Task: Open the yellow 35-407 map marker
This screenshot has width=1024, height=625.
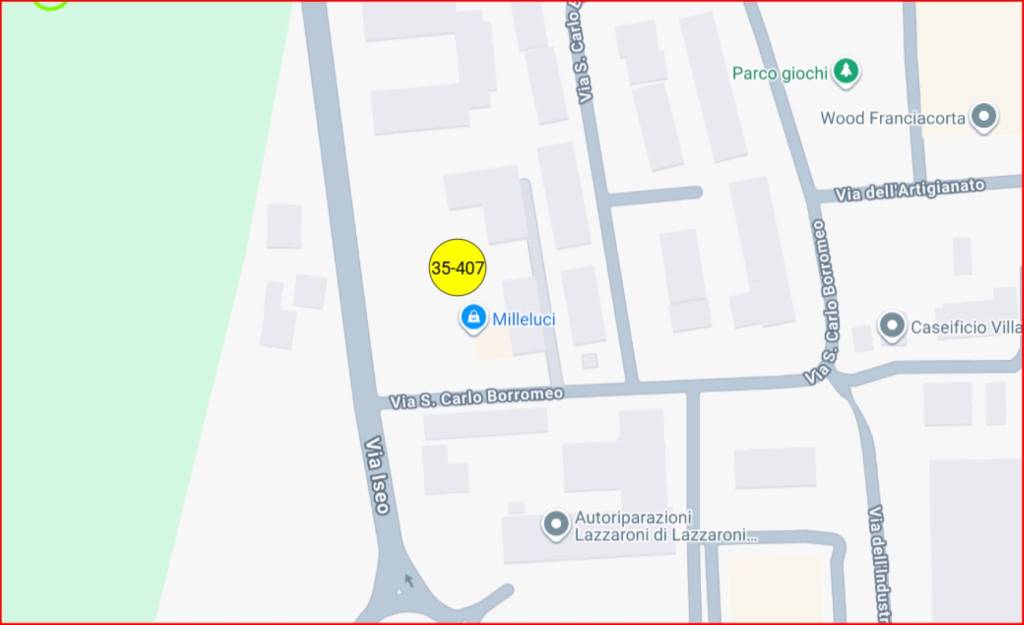Action: tap(457, 268)
